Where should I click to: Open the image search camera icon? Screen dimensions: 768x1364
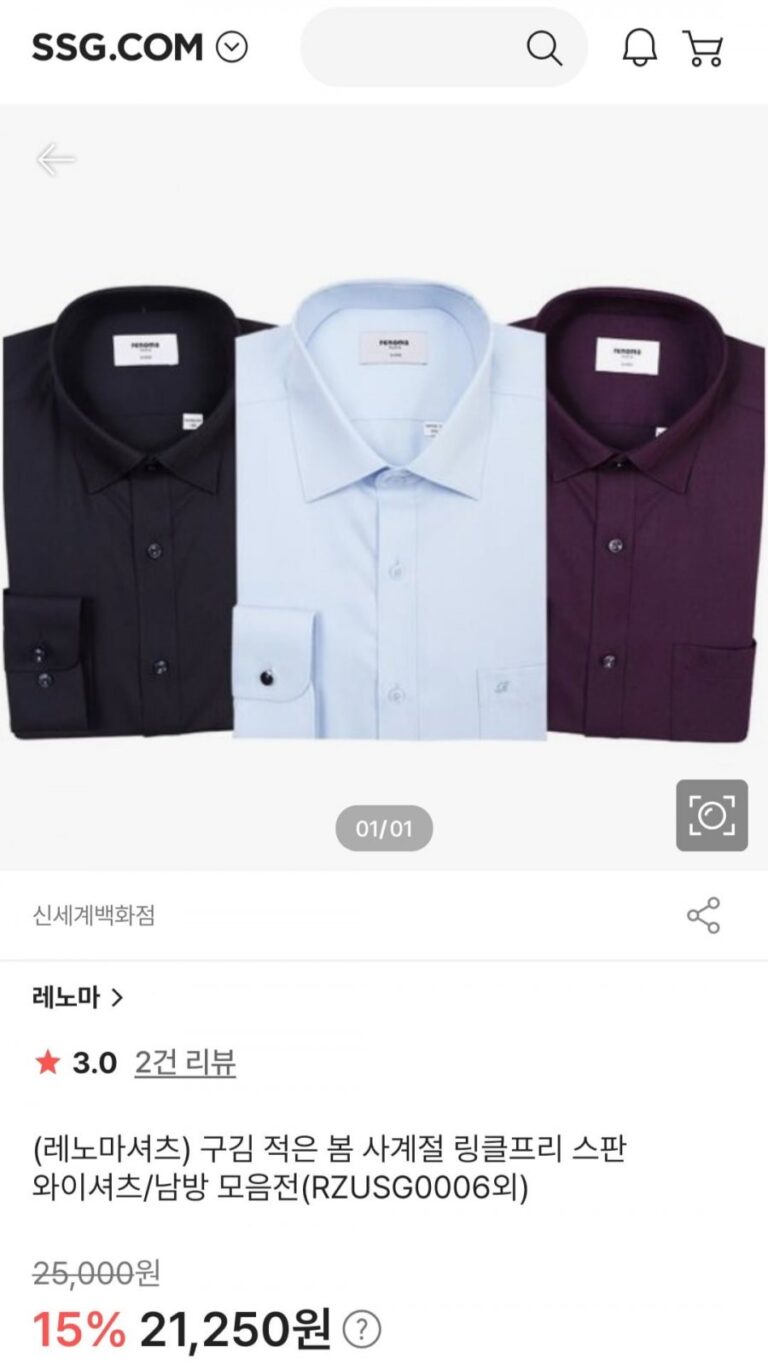tap(711, 815)
